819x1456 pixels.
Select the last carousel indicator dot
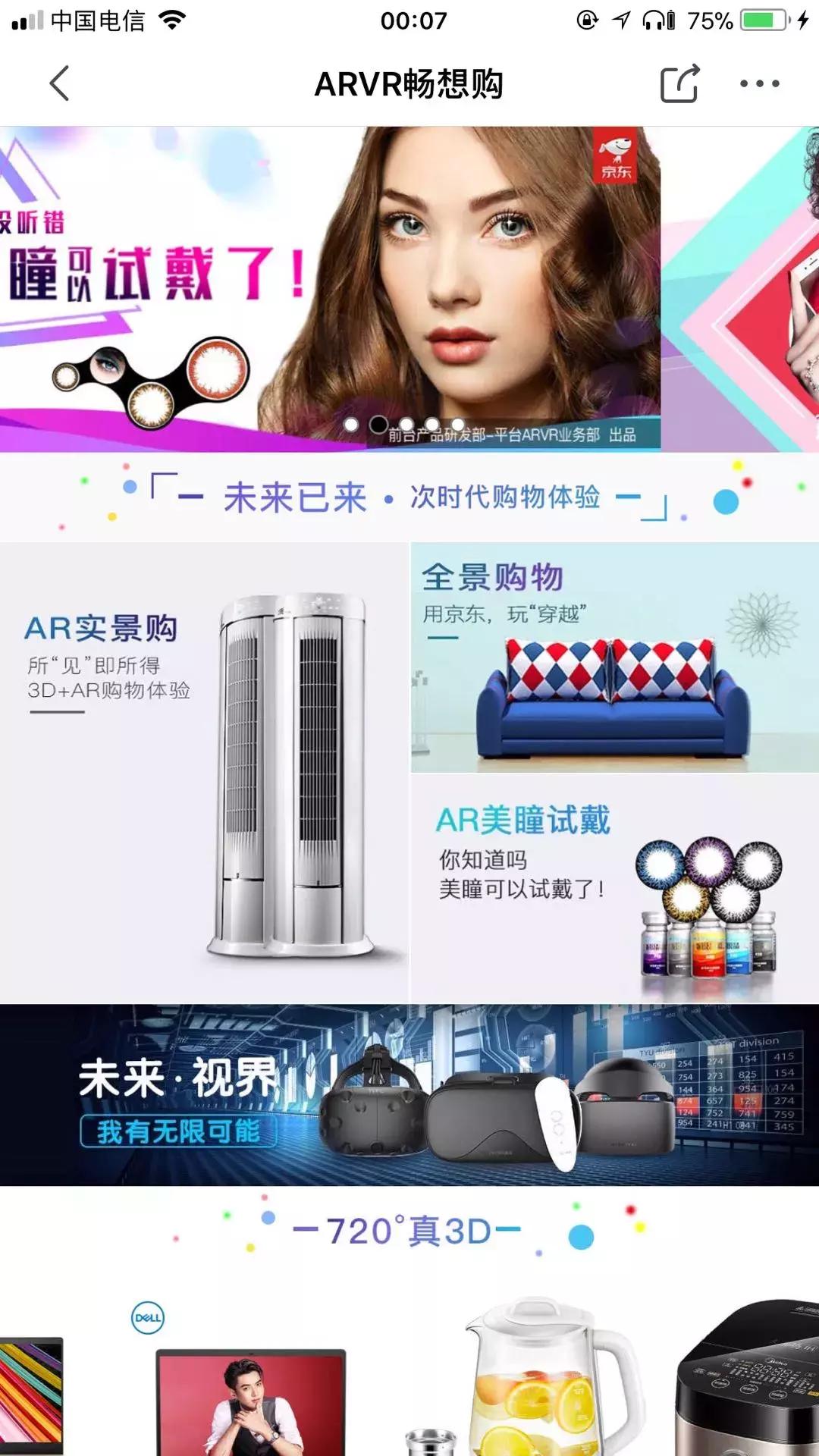459,425
